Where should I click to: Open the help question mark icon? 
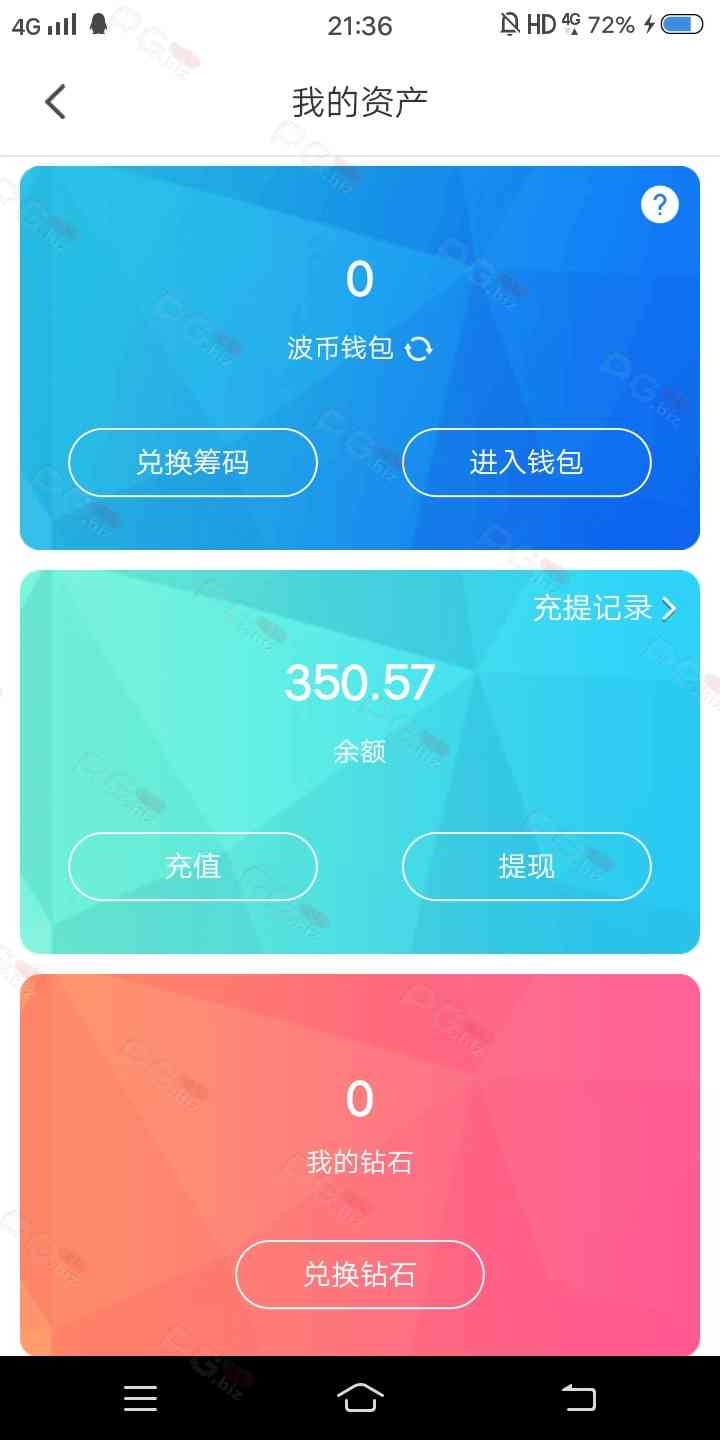pyautogui.click(x=659, y=205)
